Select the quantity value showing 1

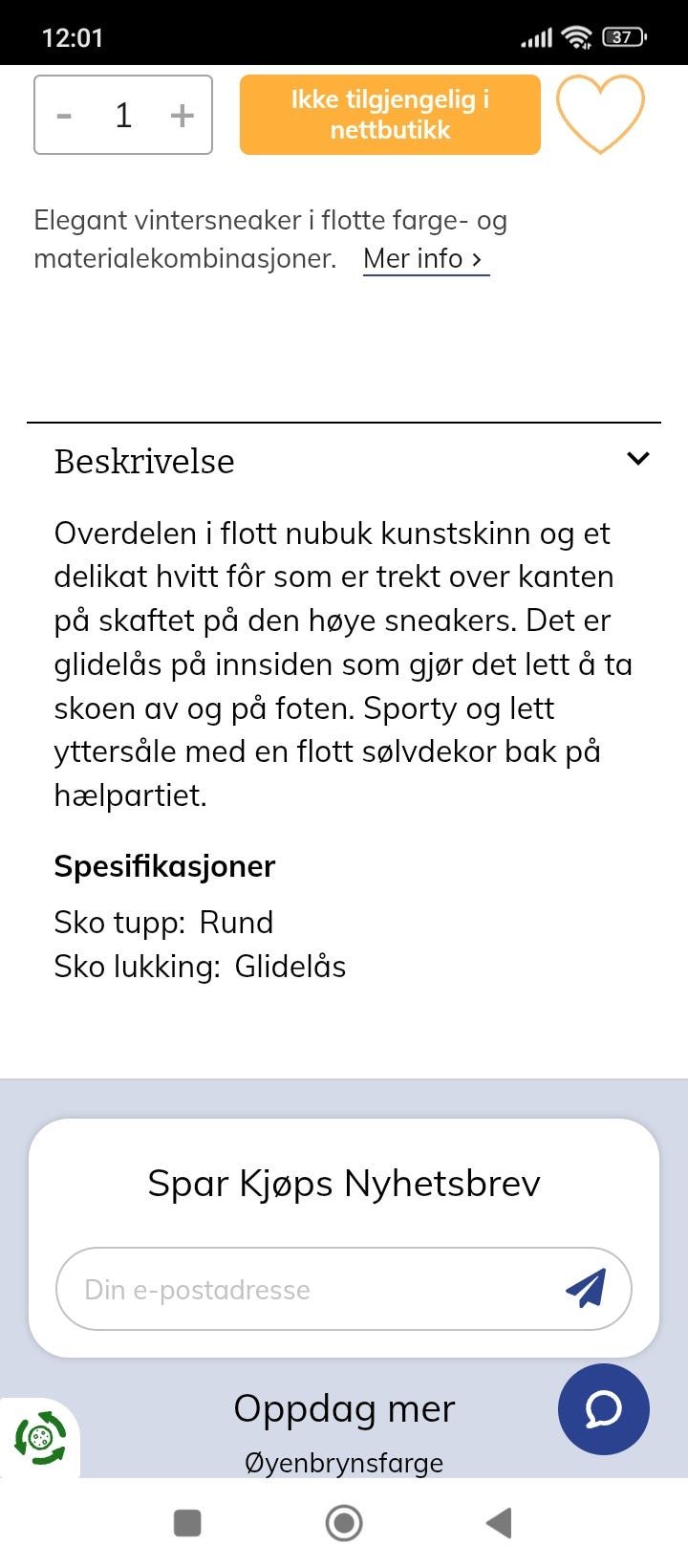(x=123, y=114)
